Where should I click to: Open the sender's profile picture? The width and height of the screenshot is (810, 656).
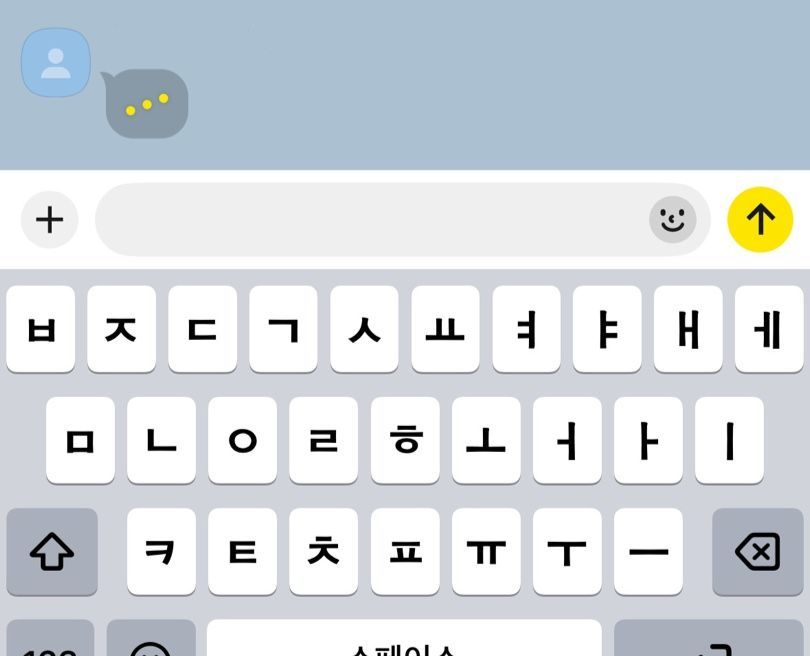click(x=56, y=62)
